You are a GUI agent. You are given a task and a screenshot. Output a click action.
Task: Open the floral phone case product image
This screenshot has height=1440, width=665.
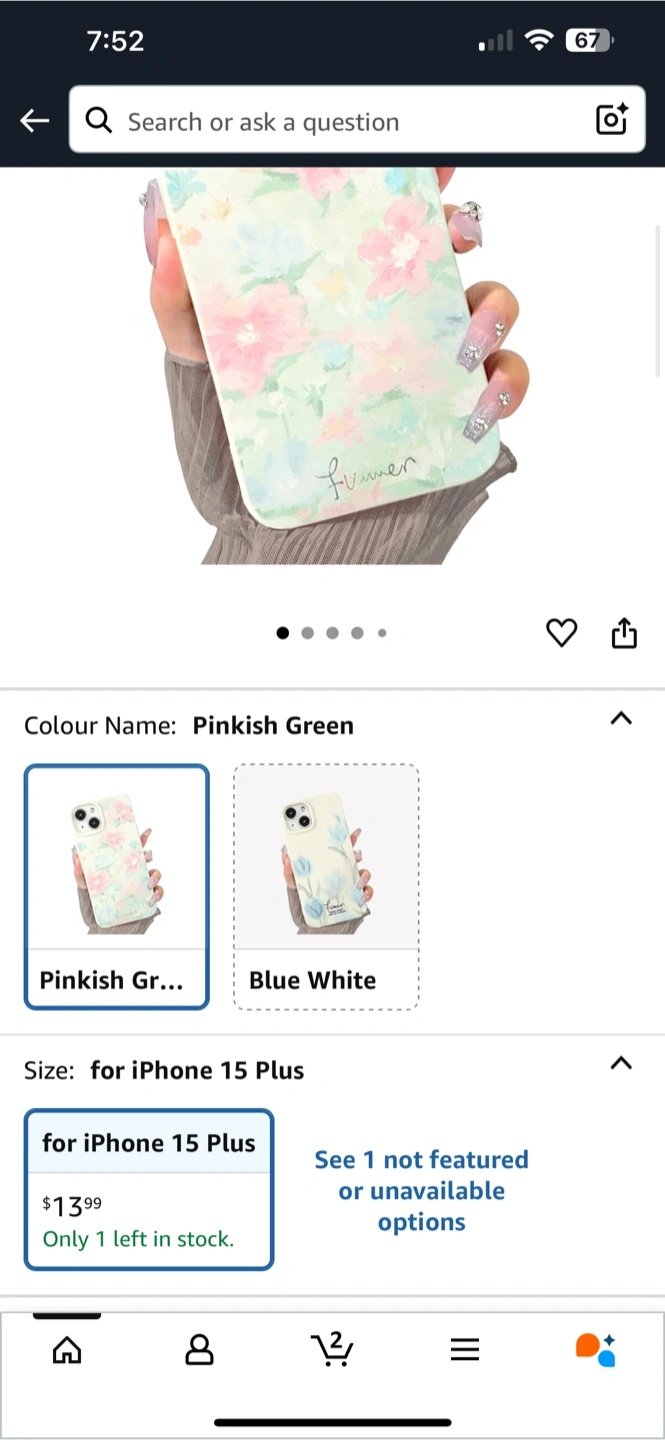tap(332, 366)
